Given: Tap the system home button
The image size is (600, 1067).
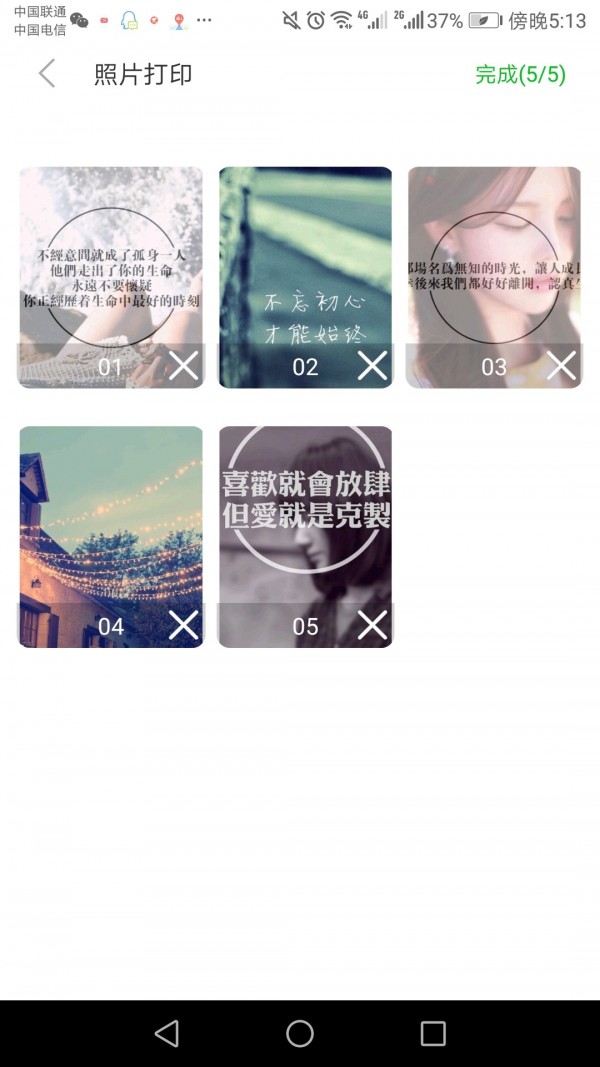Looking at the screenshot, I should tap(300, 1033).
